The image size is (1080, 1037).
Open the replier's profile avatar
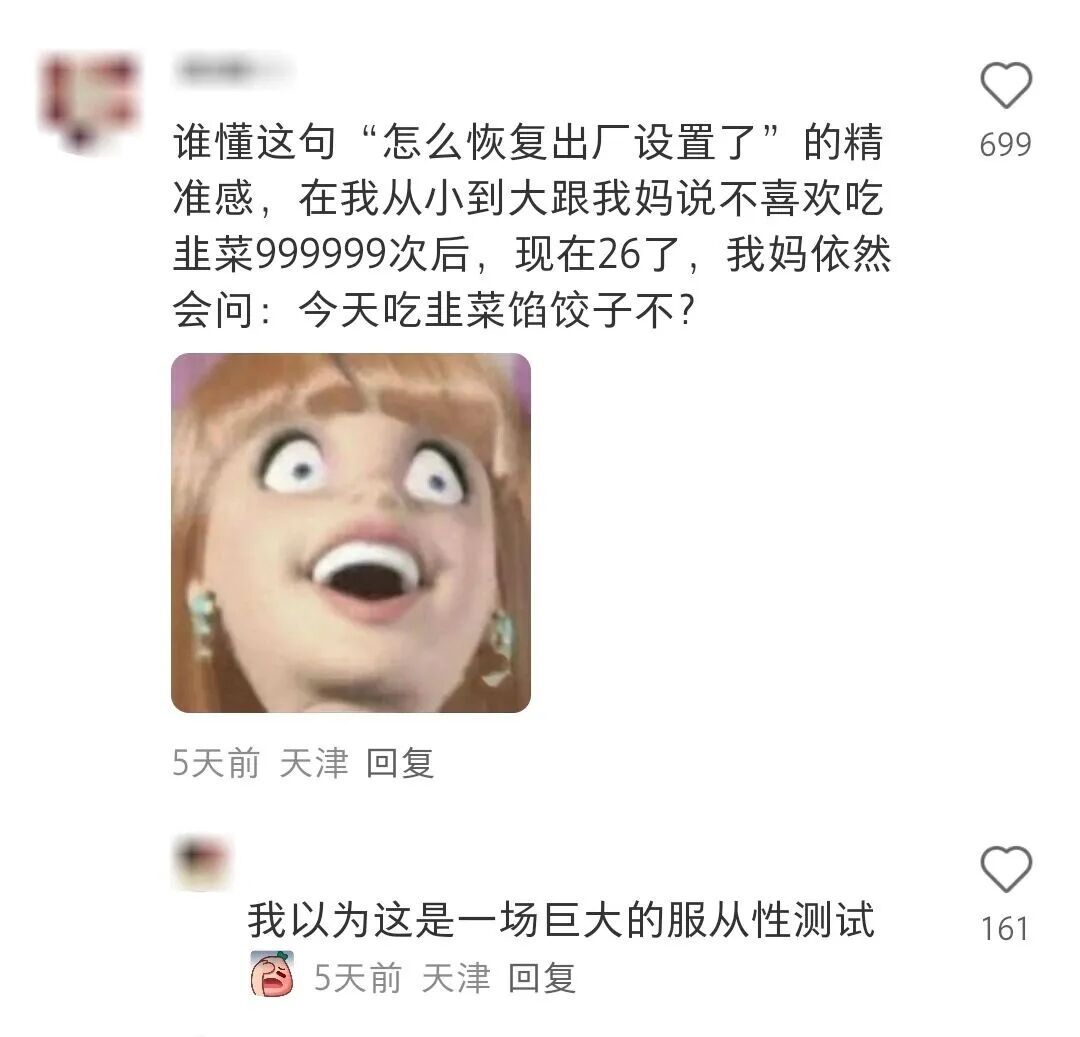(x=203, y=864)
